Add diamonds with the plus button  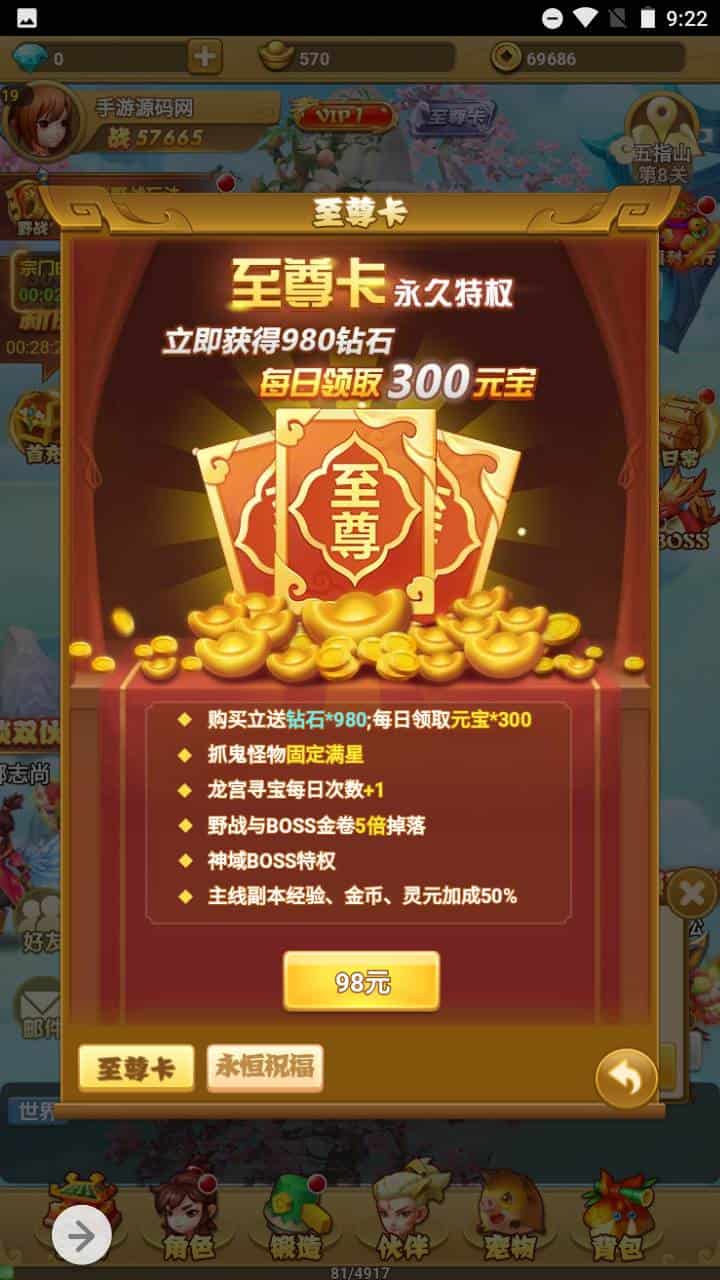click(204, 58)
